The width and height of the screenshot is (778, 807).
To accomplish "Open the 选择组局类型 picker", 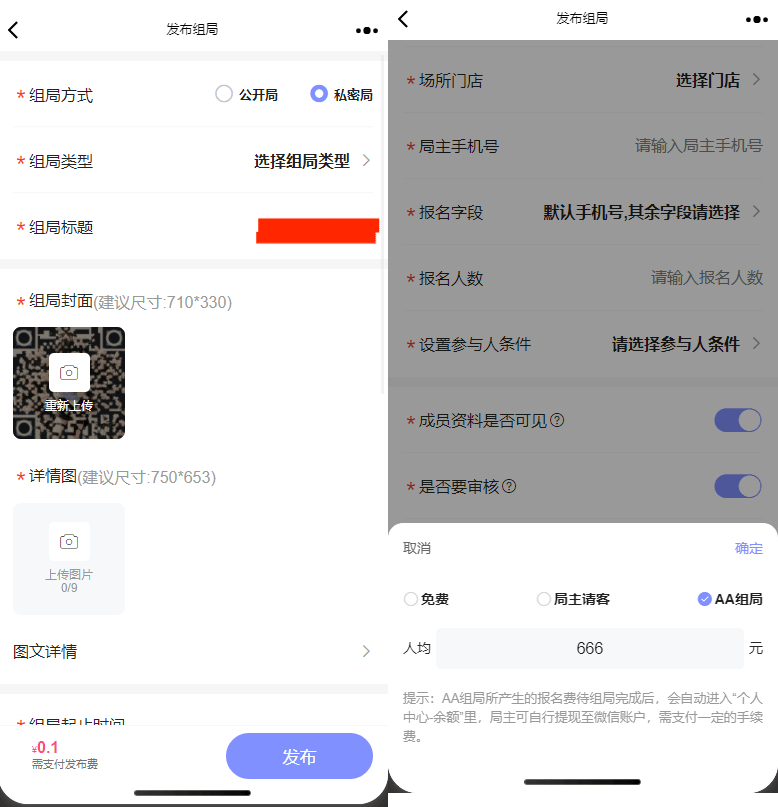I will pos(300,160).
